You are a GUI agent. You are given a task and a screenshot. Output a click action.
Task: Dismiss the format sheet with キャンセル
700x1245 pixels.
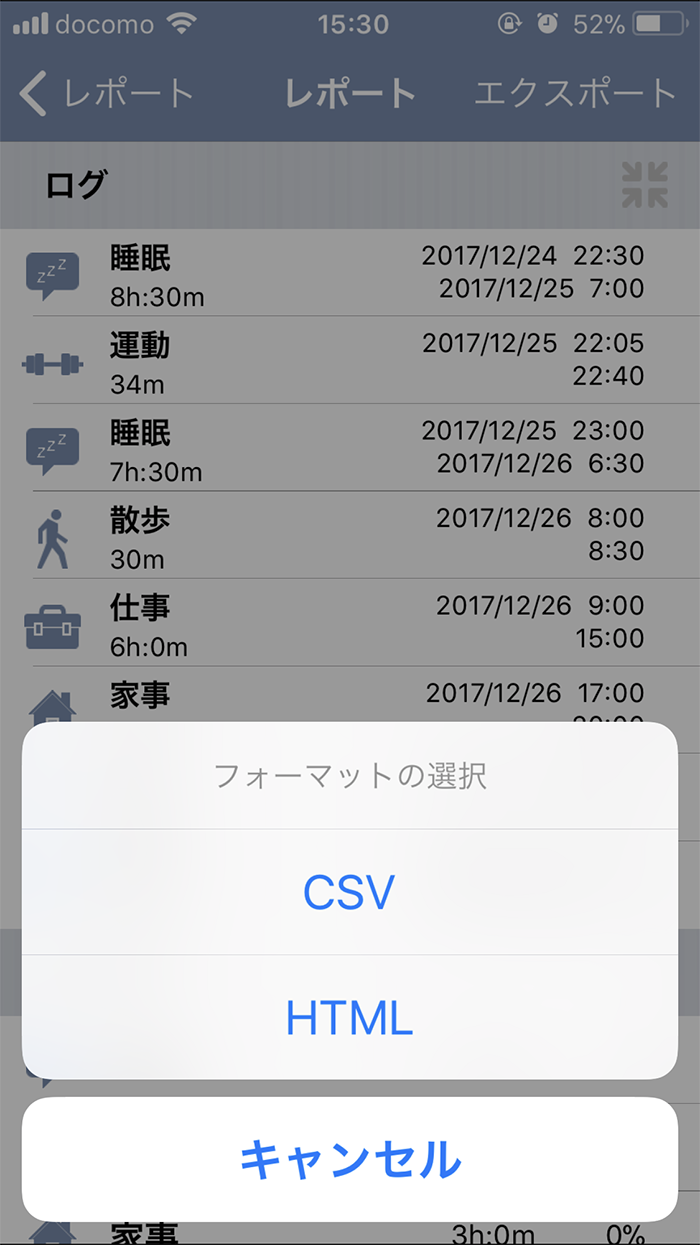pyautogui.click(x=350, y=1159)
